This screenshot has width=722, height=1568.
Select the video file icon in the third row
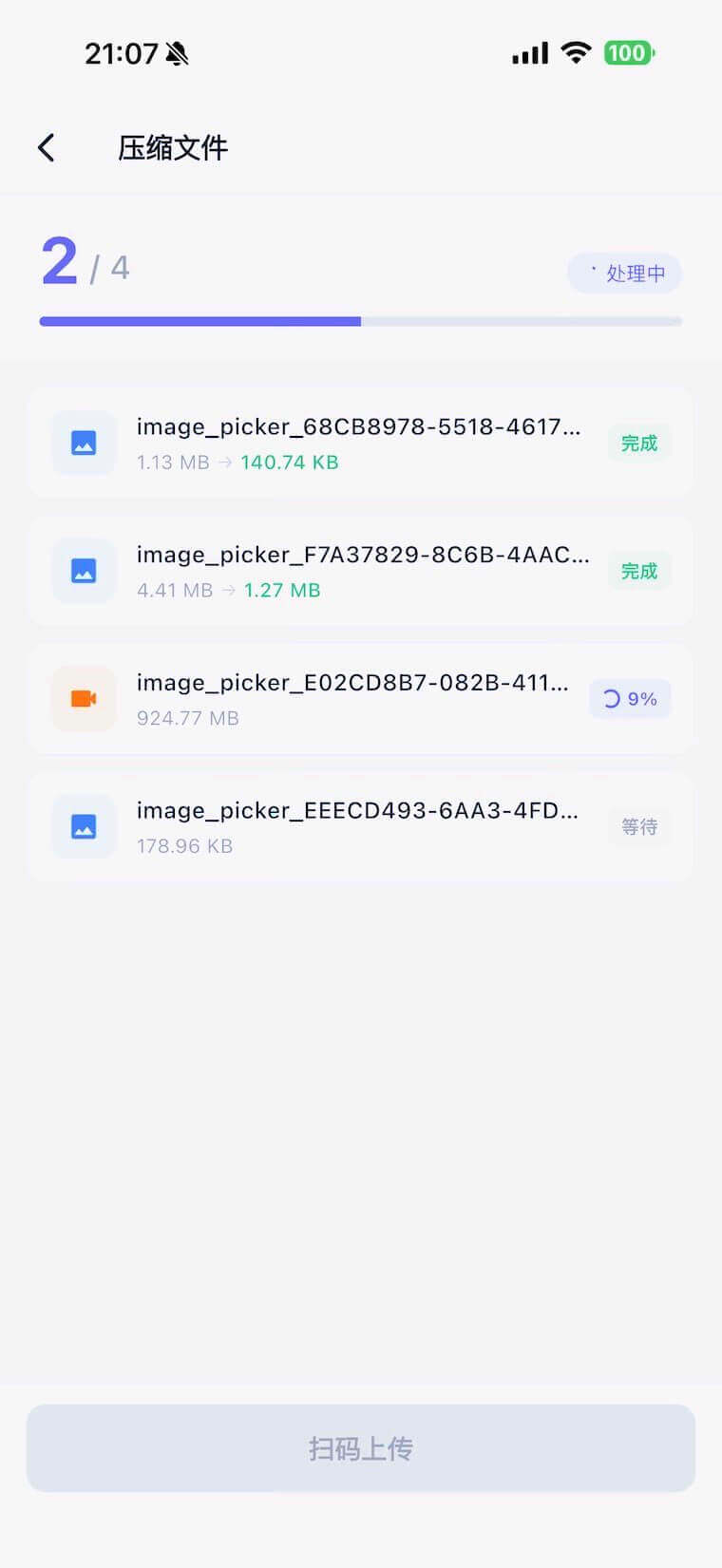click(x=84, y=698)
